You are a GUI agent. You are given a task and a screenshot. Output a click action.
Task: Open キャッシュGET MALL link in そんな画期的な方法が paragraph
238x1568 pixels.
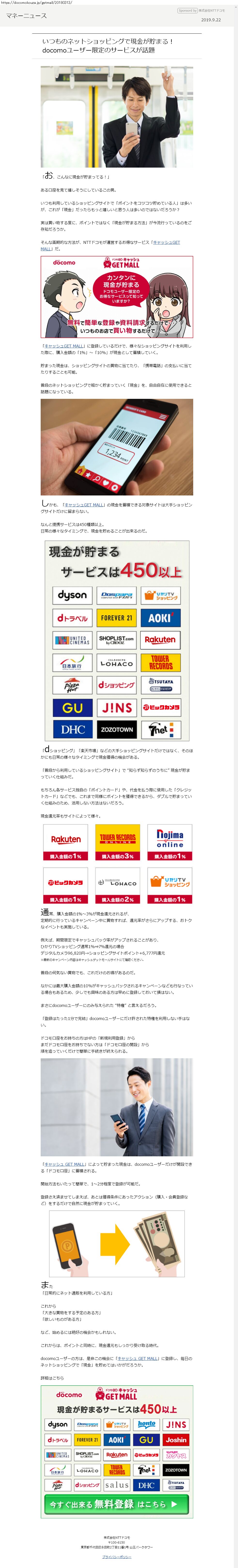(166, 242)
